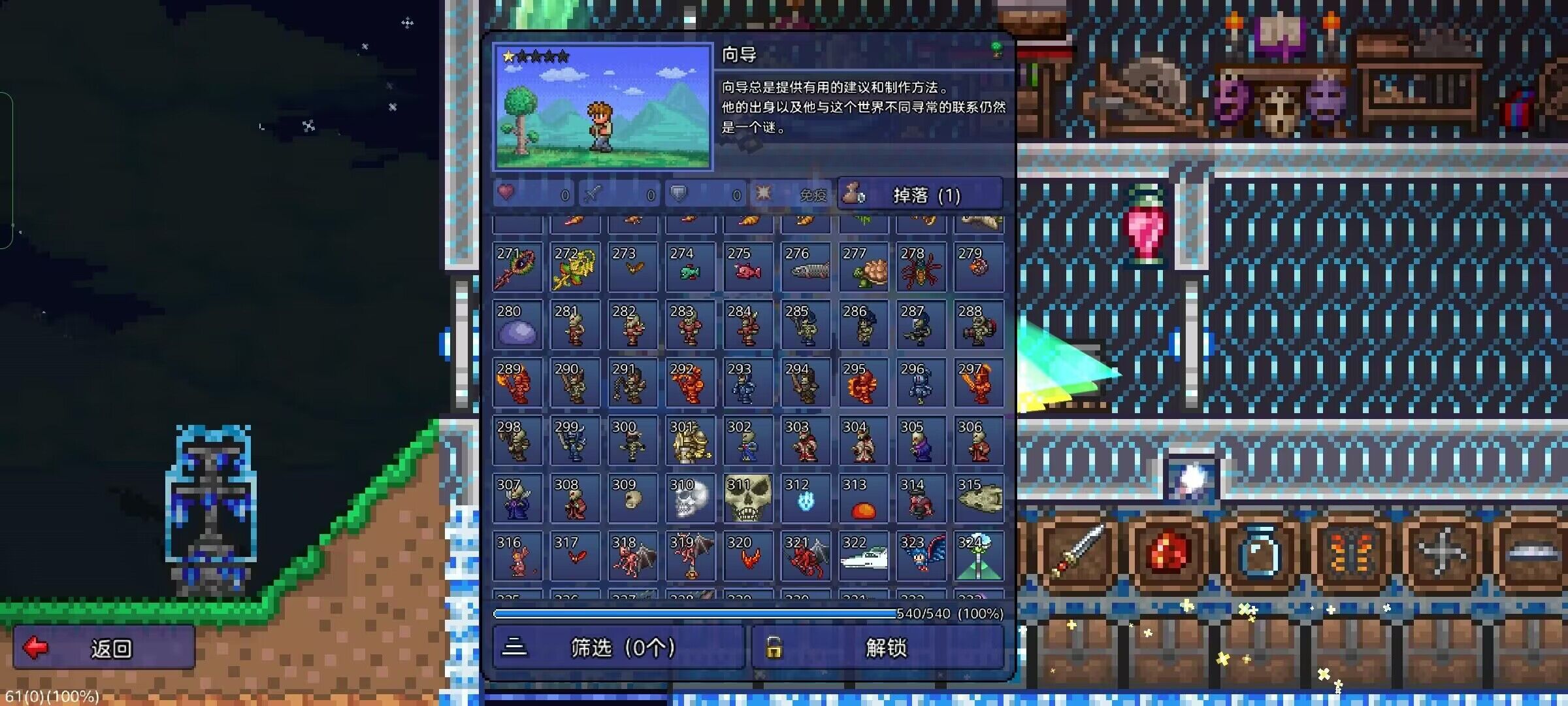This screenshot has width=1568, height=706.
Task: Select bestiary entry 278 spider
Action: point(921,268)
